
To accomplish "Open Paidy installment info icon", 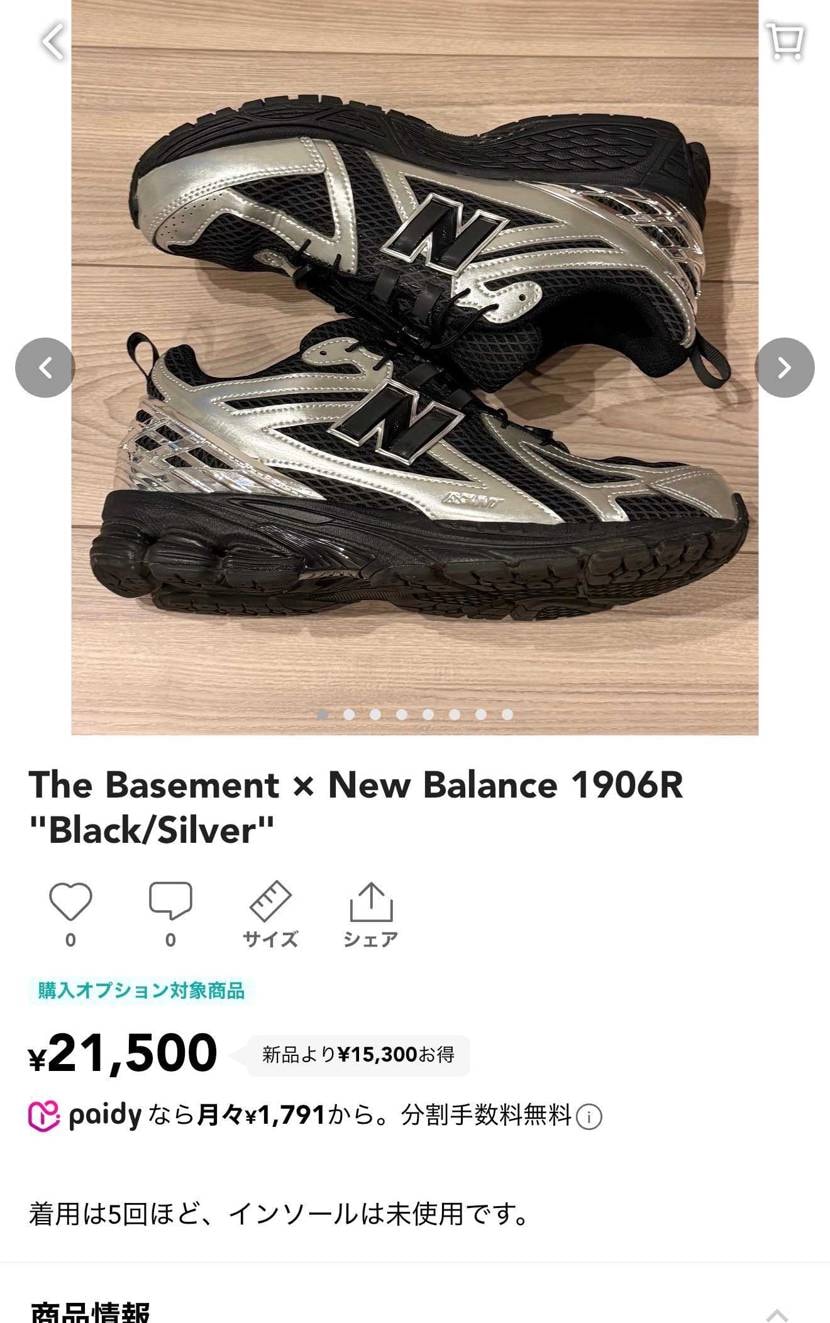I will pos(589,1117).
